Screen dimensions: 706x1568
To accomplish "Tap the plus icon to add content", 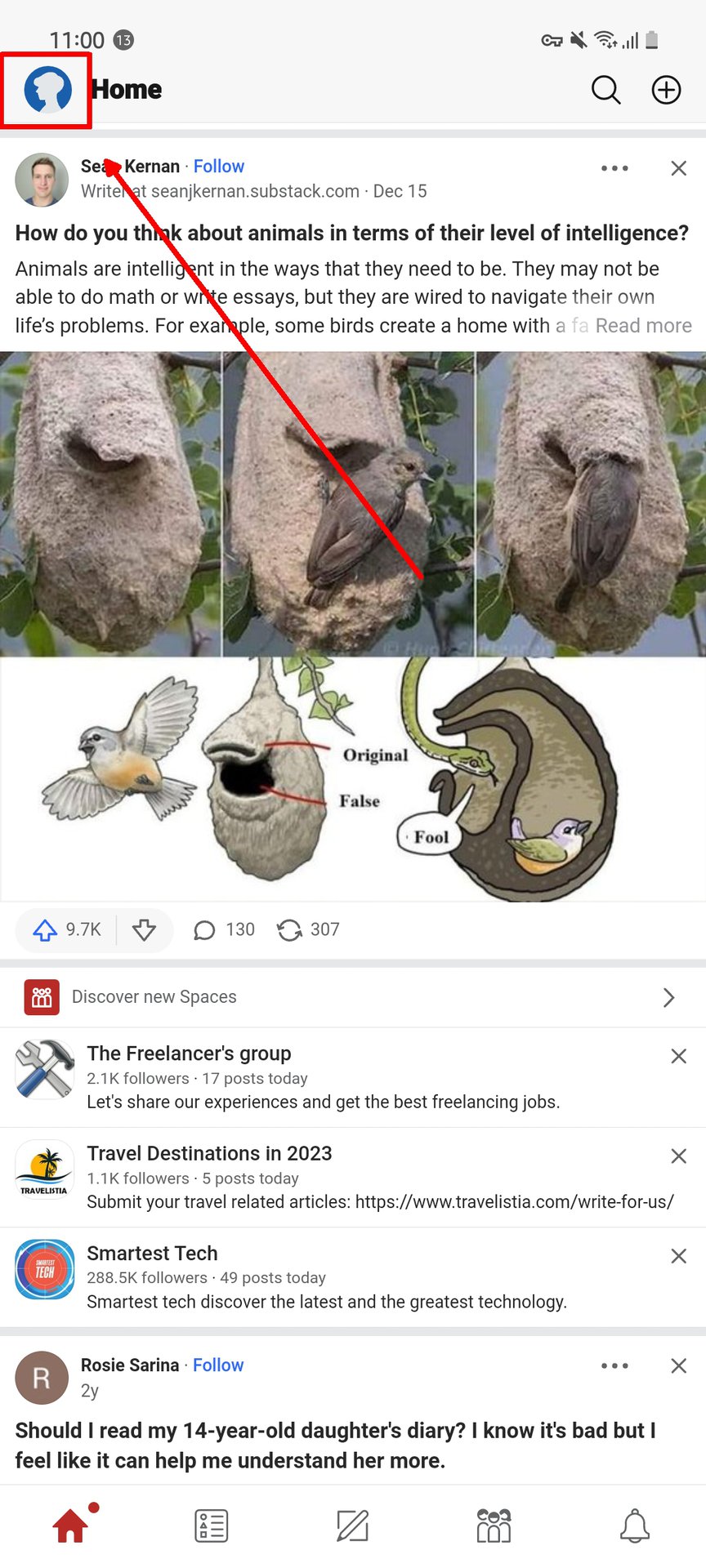I will click(666, 90).
